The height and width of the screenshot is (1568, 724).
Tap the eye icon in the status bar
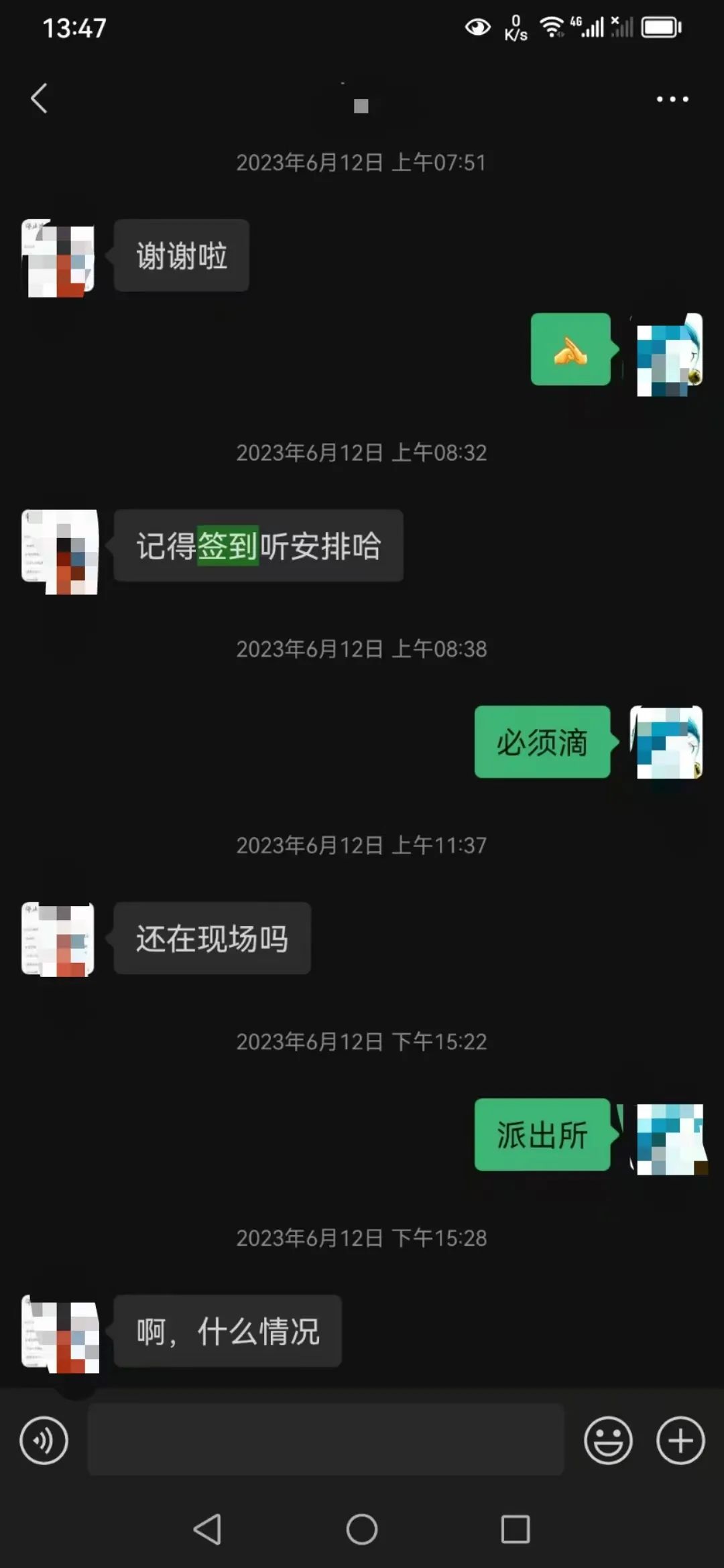(477, 27)
